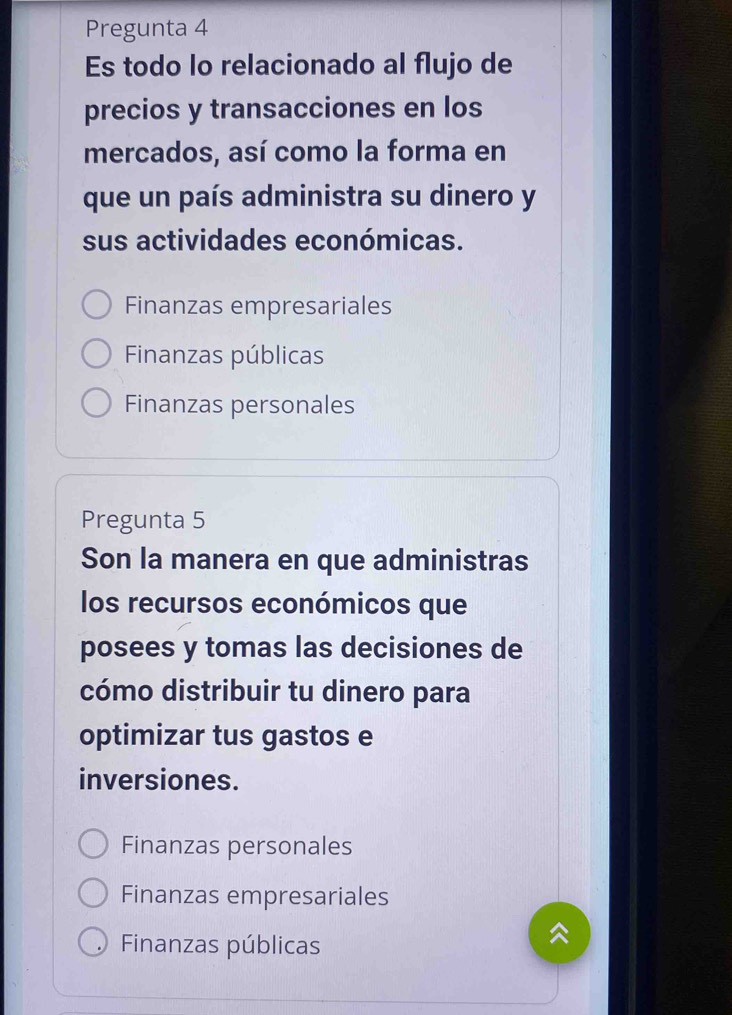Select Finanzas públicas option in Pregunta 4
The image size is (732, 1015).
click(x=96, y=353)
